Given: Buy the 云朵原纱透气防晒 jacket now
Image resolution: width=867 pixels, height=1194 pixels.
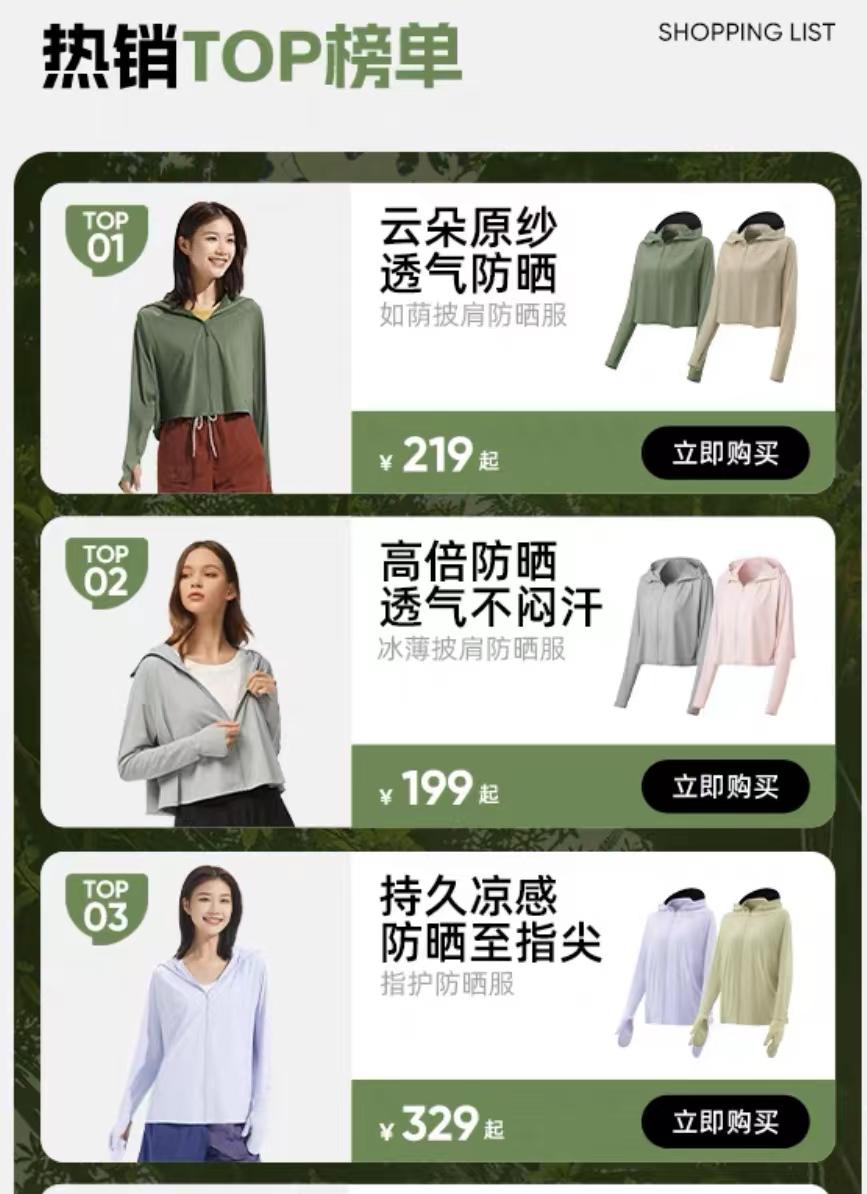Looking at the screenshot, I should [x=725, y=453].
